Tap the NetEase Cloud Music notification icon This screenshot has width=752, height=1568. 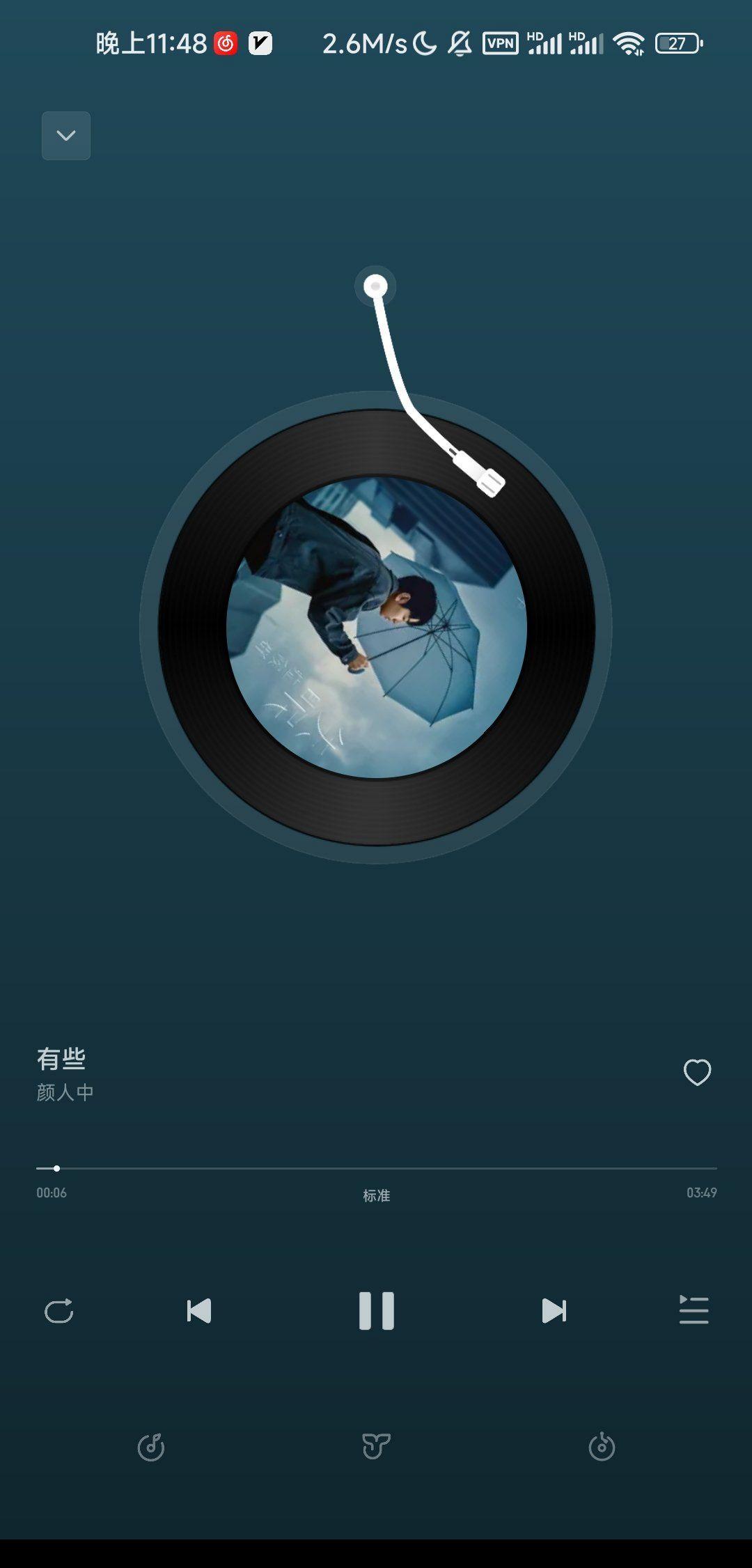(x=225, y=43)
